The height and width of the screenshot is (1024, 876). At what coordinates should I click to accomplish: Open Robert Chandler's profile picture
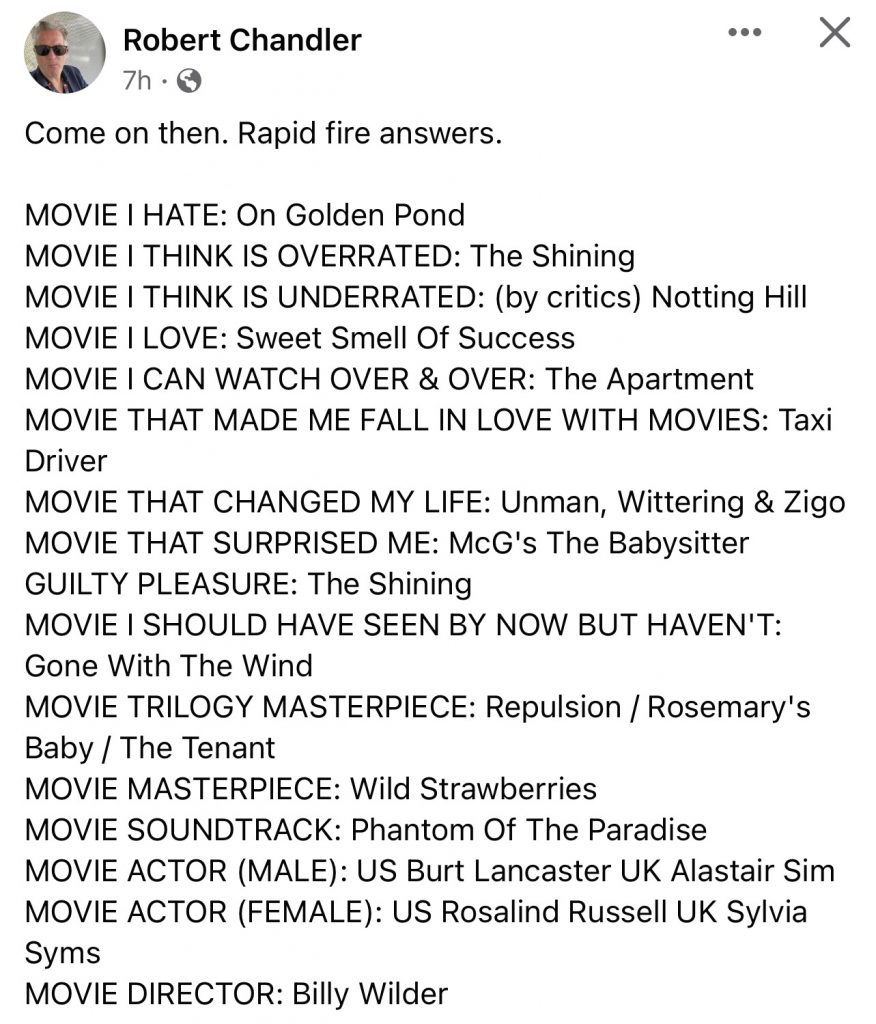[65, 53]
